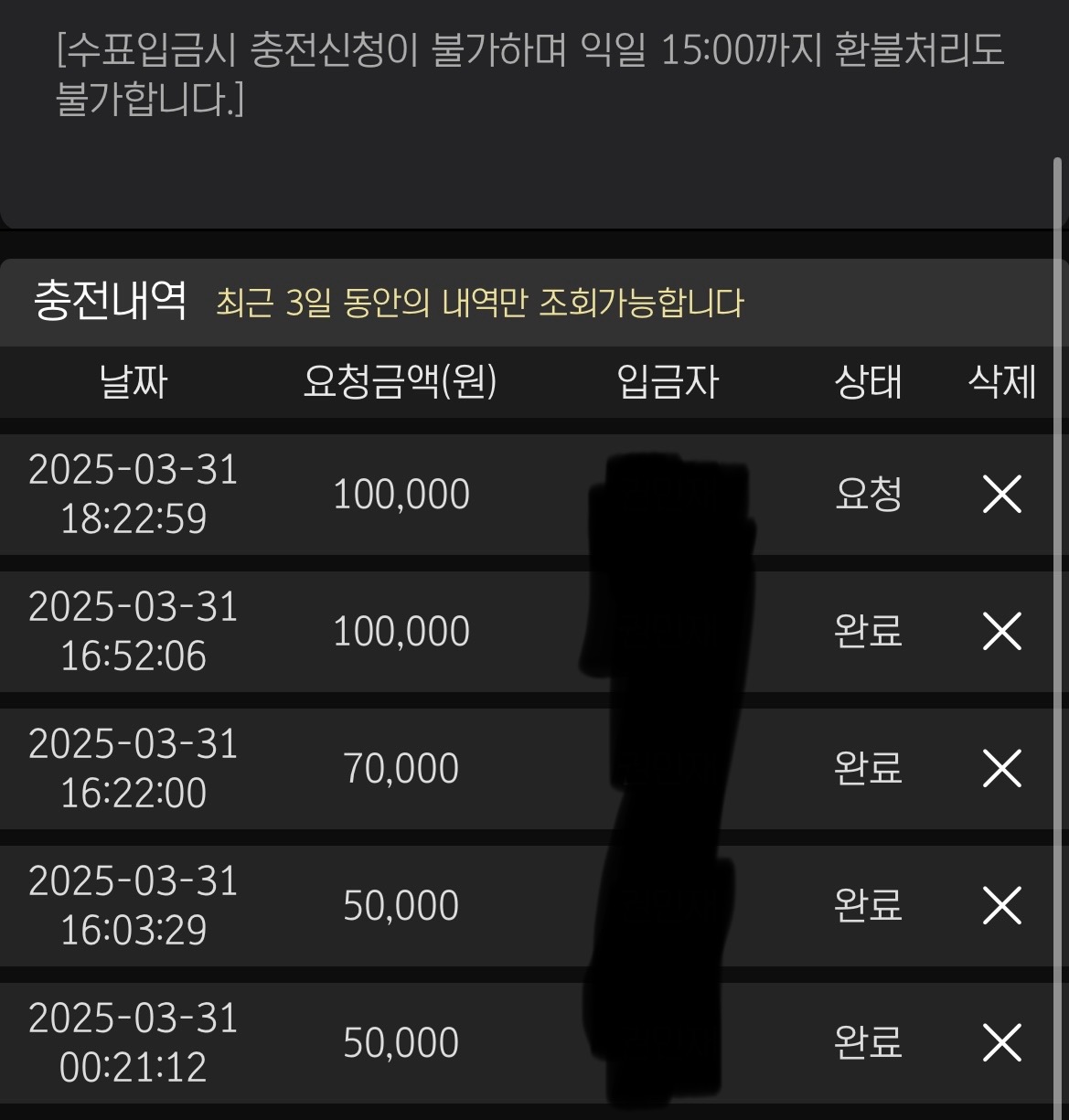
Task: Delete the 16:52:06 charge record
Action: [1001, 632]
